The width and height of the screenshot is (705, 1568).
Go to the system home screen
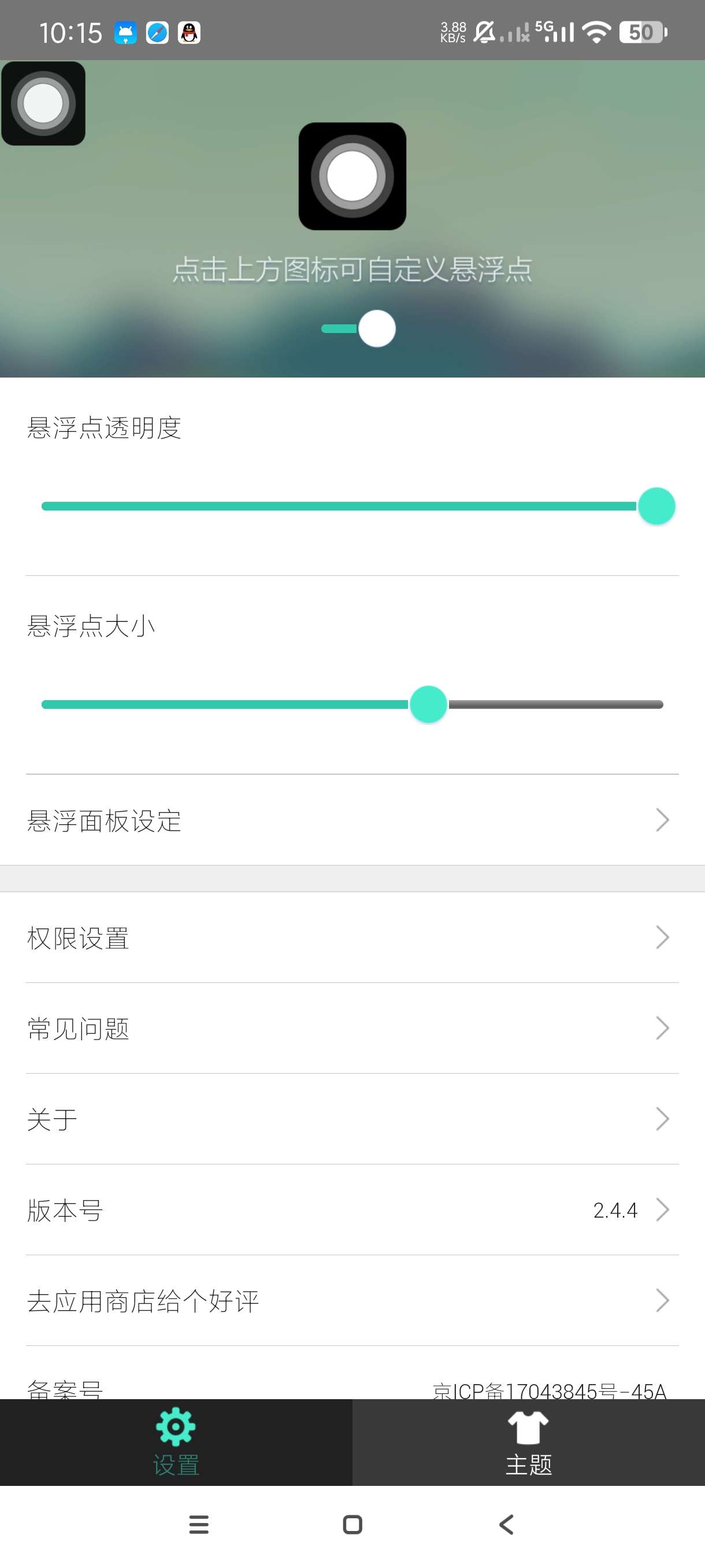click(352, 1525)
